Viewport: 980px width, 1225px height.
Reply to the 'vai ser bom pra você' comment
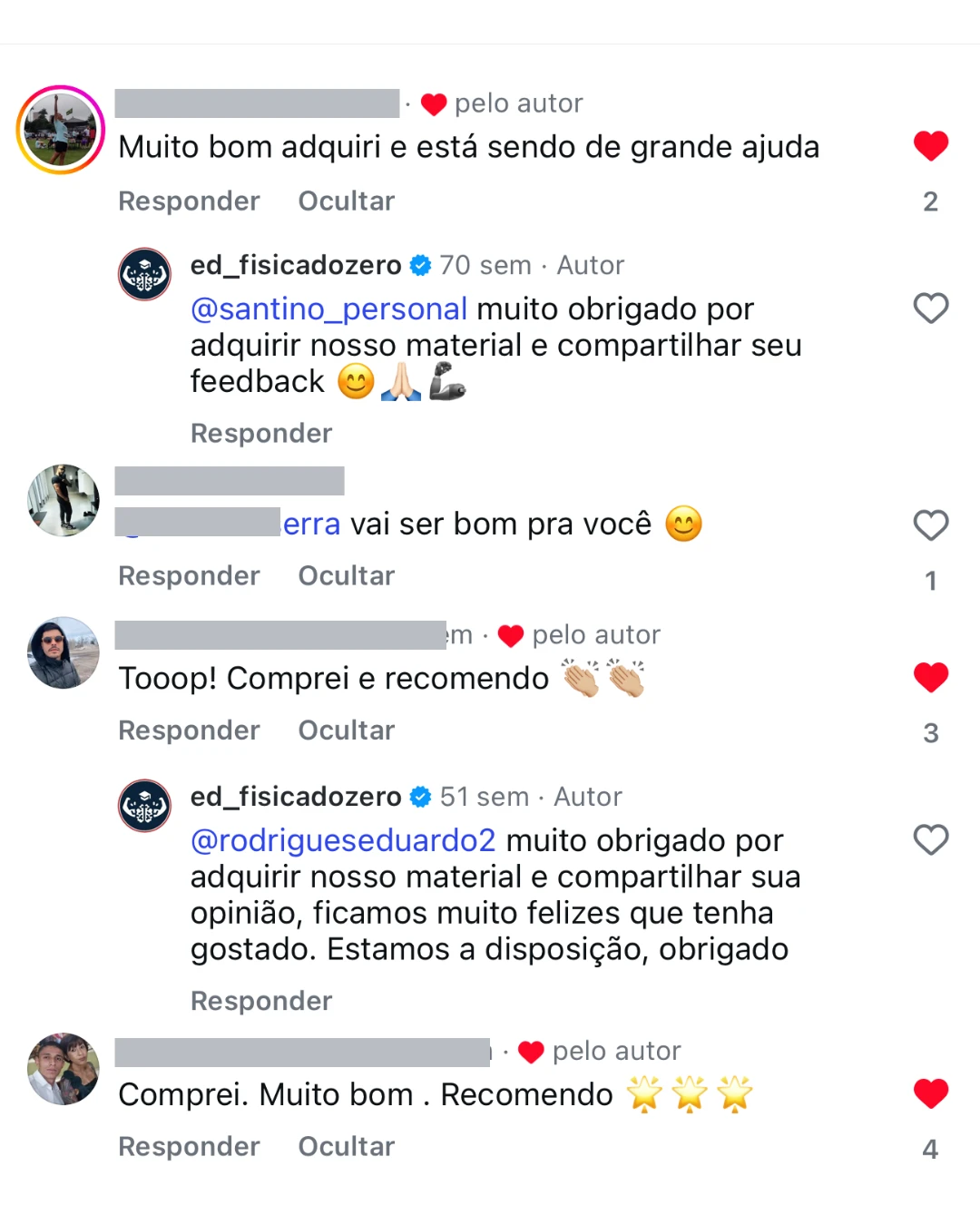coord(189,575)
